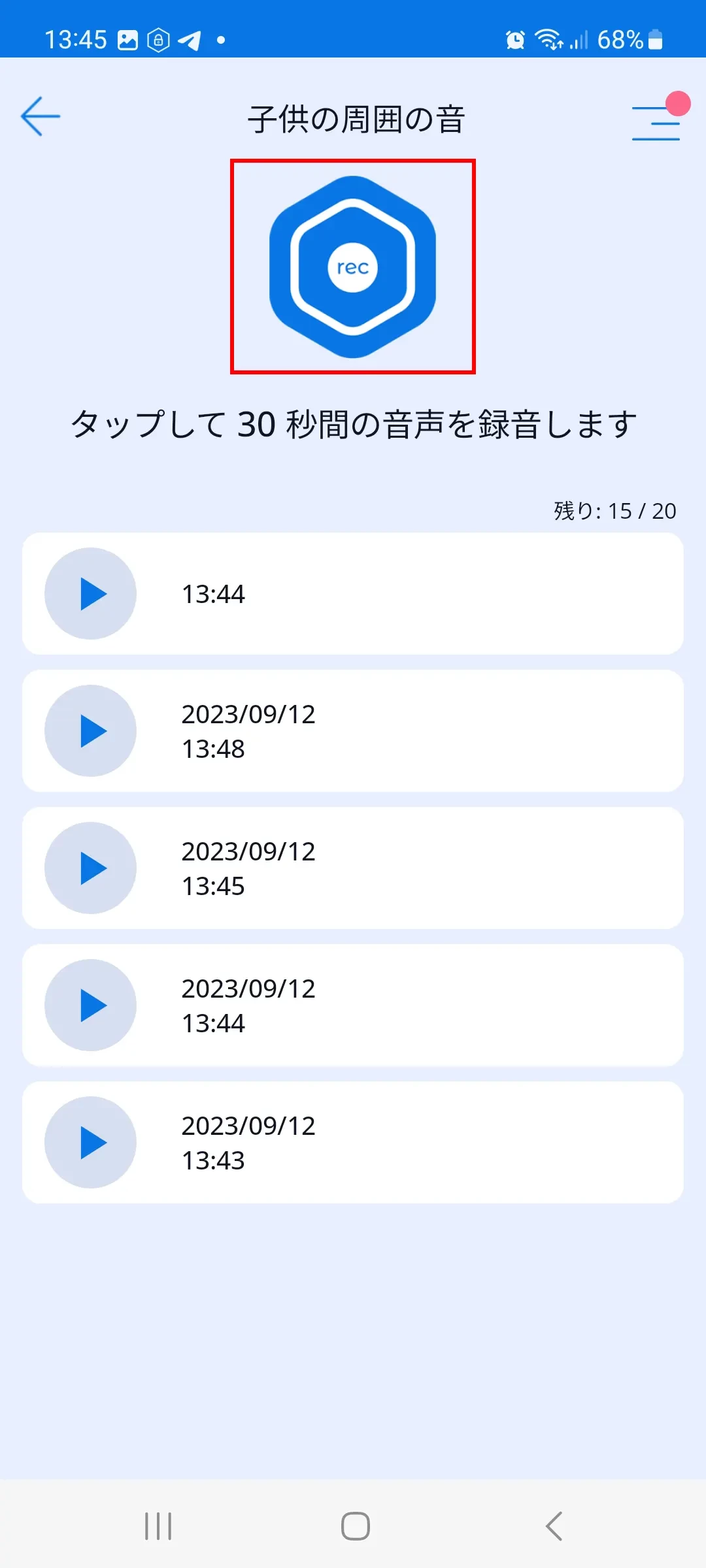Play the 2023/09/12 13:48 recording

click(91, 731)
